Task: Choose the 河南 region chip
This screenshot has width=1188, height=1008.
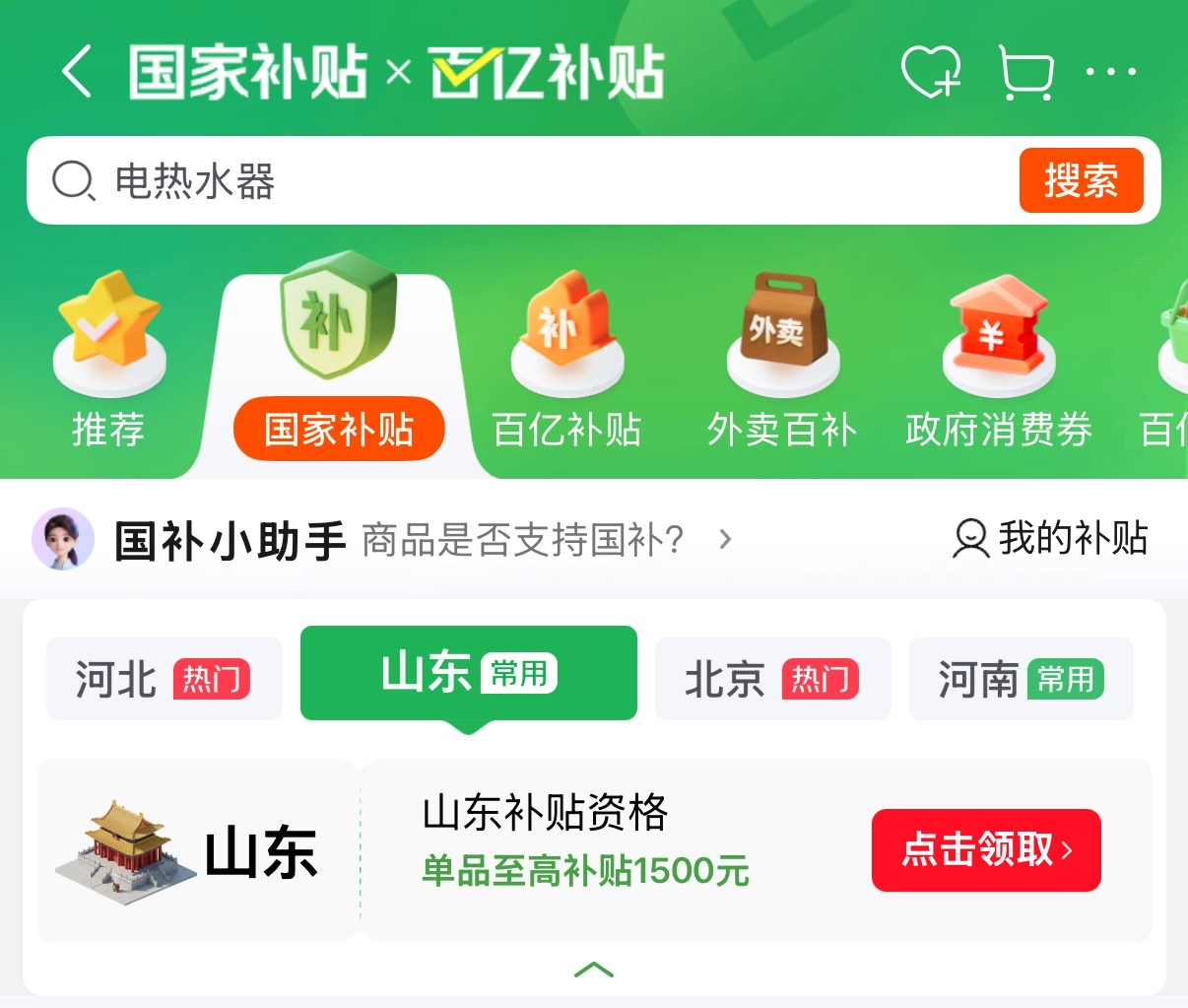Action: click(x=1021, y=679)
